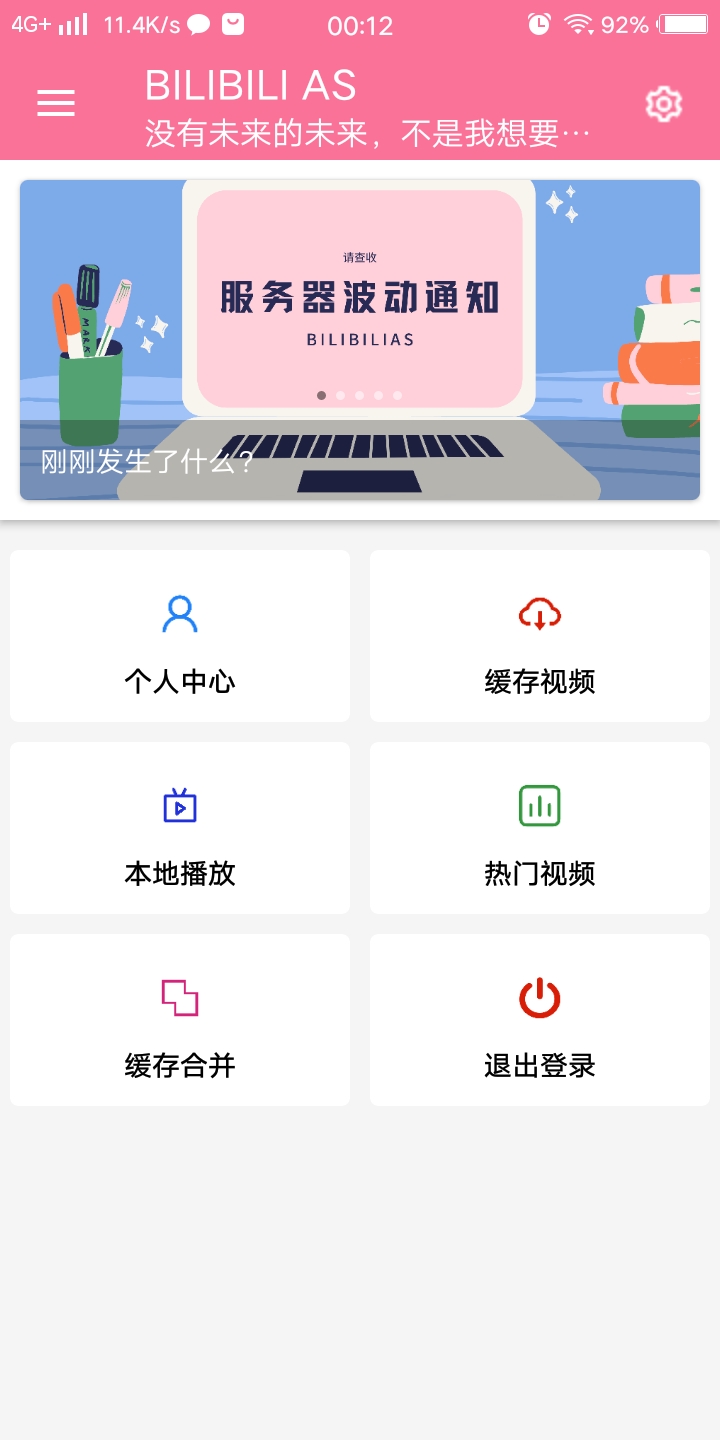Viewport: 720px width, 1440px height.
Task: Tap the red cloud download icon for 缓存视频
Action: (x=539, y=614)
